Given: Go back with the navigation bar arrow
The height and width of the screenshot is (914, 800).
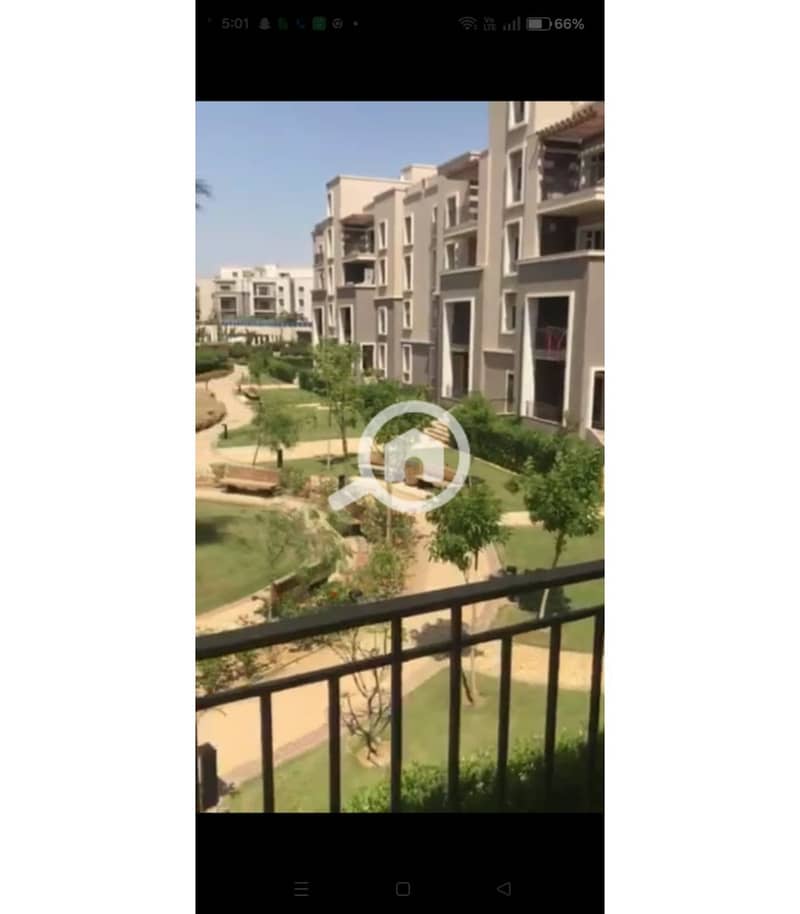Looking at the screenshot, I should (x=503, y=888).
